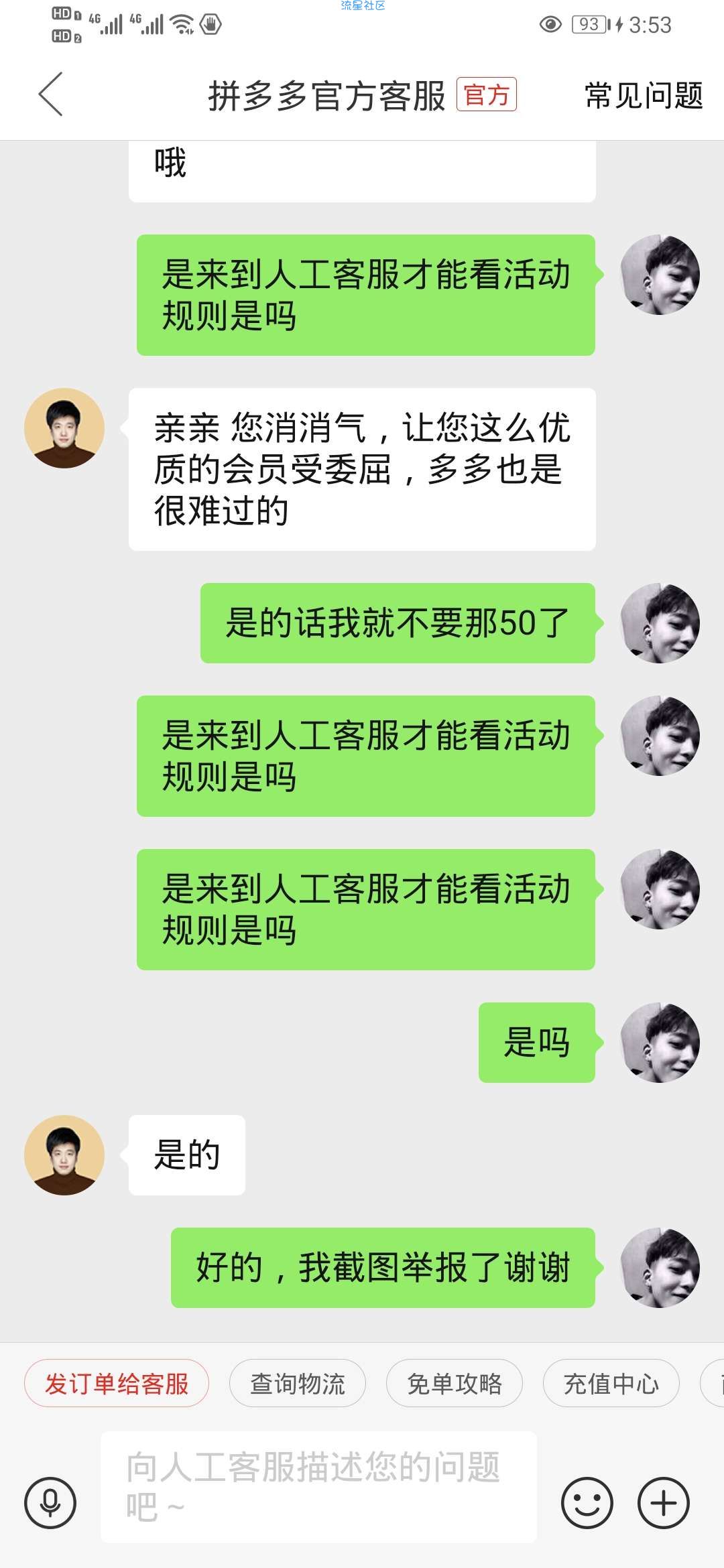Focus the message box 向人工客服描述您的问题吧
The width and height of the screenshot is (724, 1568).
tap(318, 1487)
